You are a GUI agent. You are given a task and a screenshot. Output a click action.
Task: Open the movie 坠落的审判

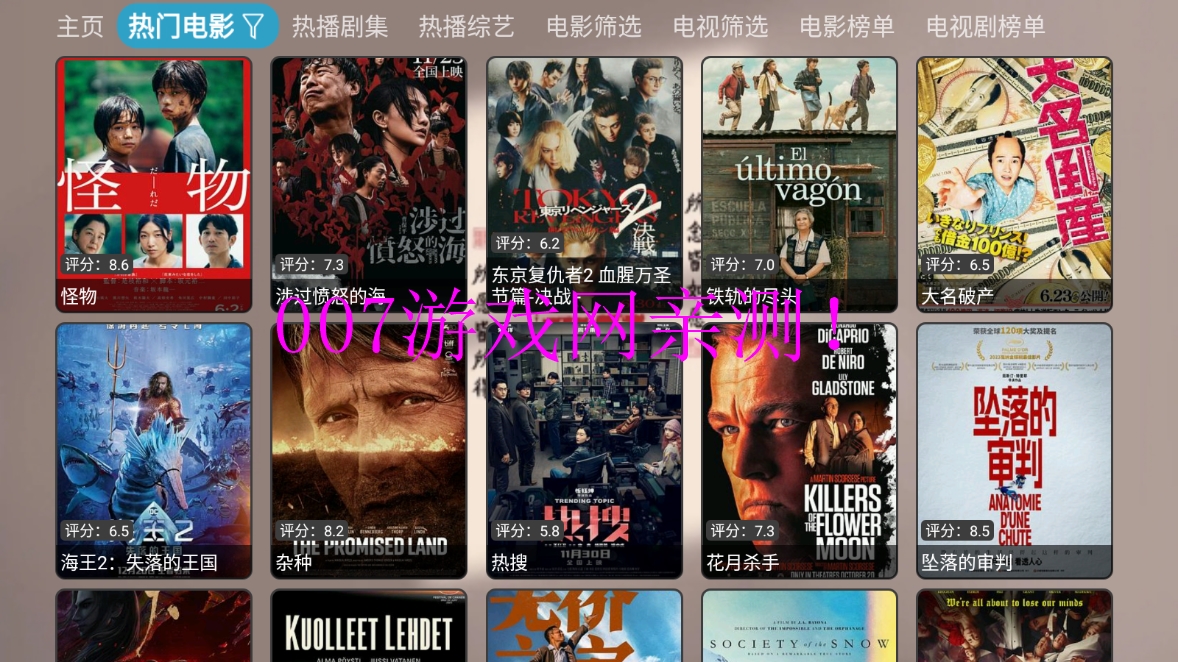tap(1014, 451)
